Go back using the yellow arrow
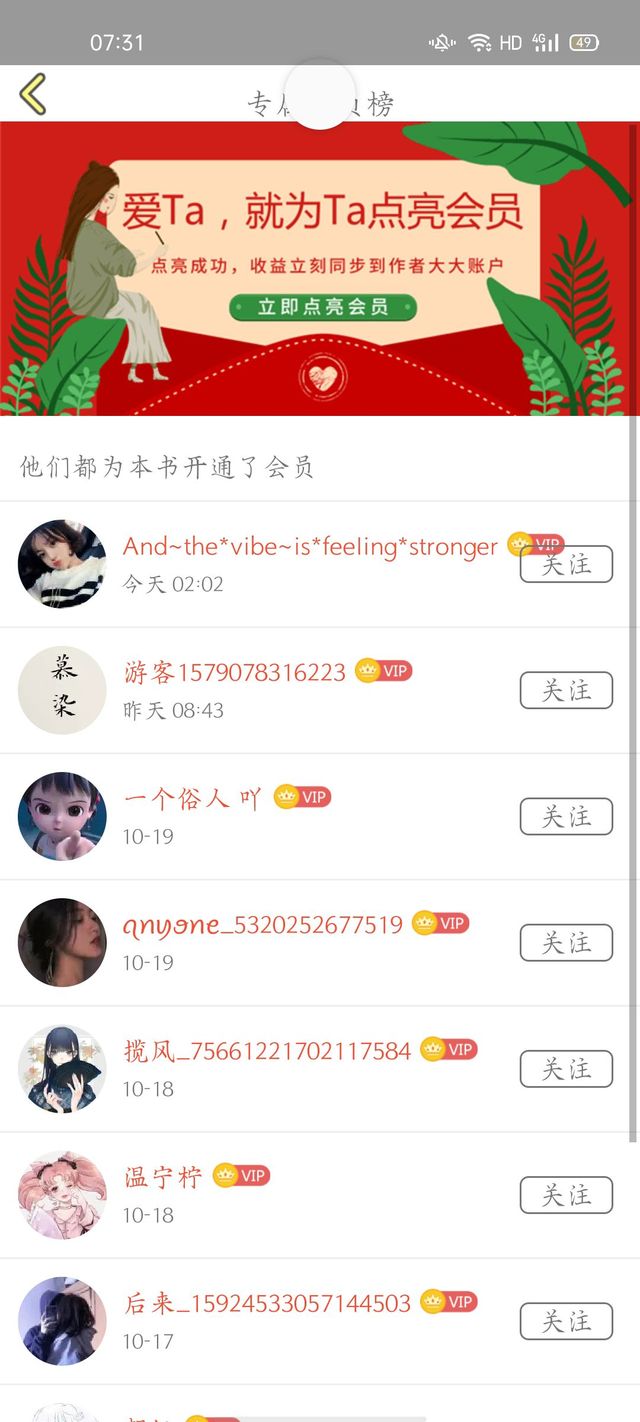Image resolution: width=640 pixels, height=1422 pixels. [33, 93]
